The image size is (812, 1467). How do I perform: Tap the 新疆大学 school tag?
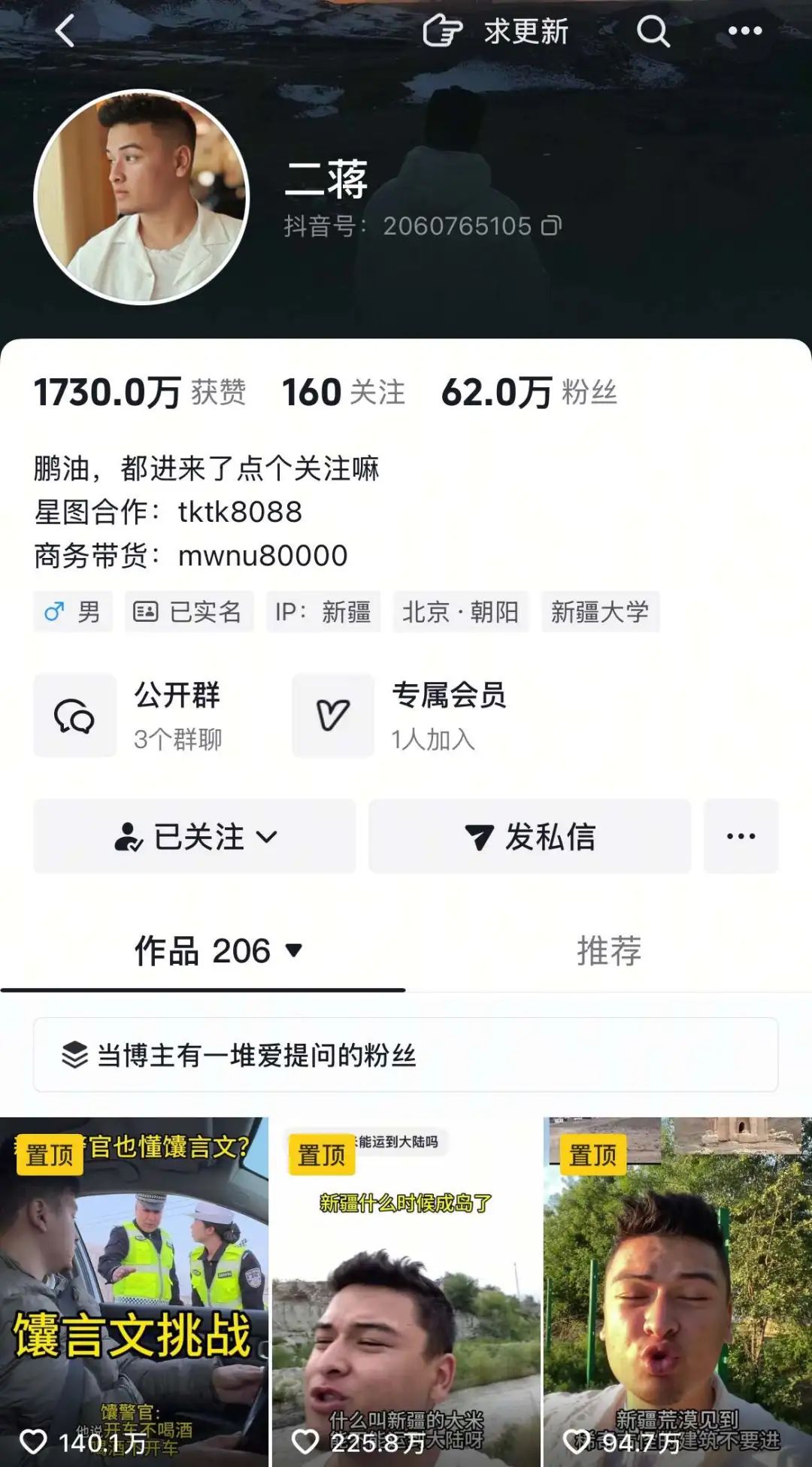(600, 612)
